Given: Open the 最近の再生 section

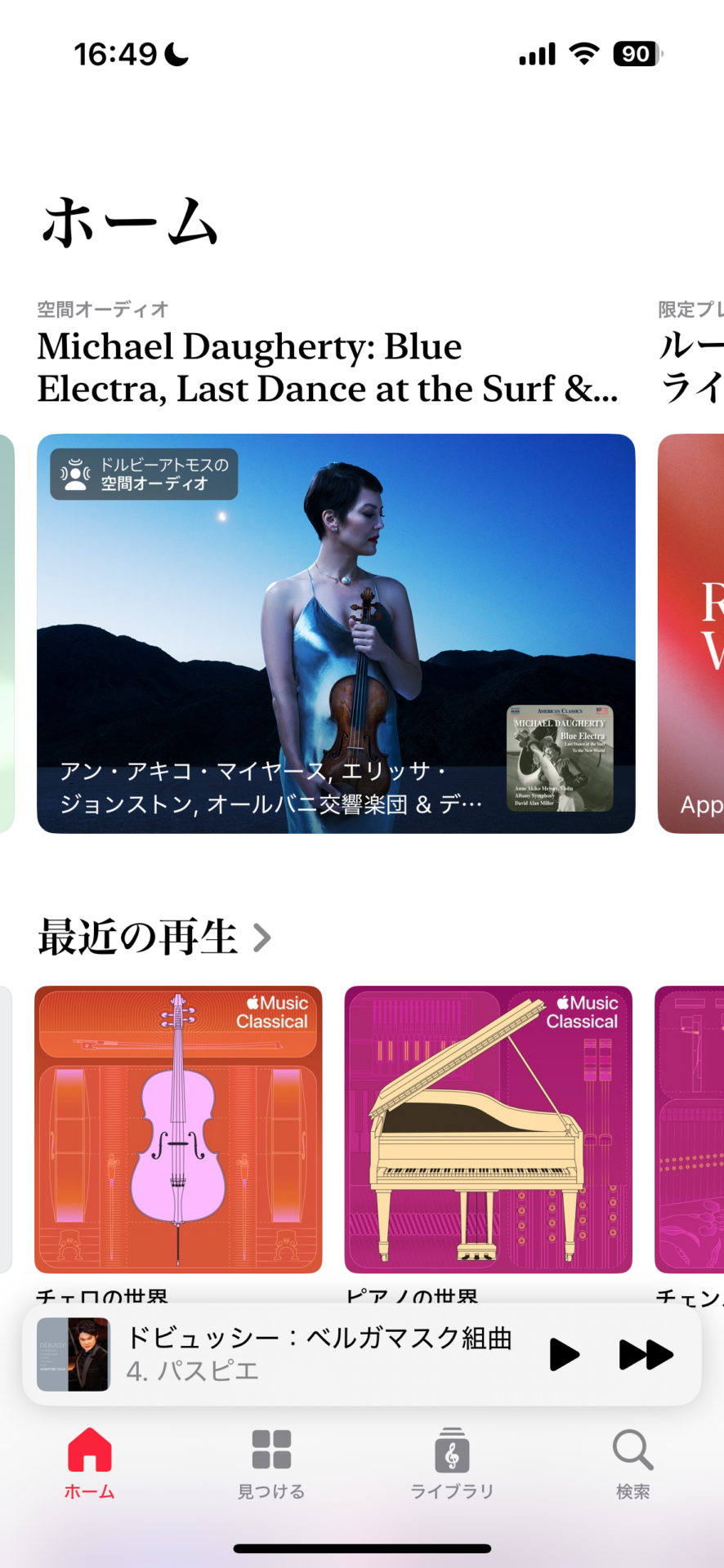Looking at the screenshot, I should point(154,938).
